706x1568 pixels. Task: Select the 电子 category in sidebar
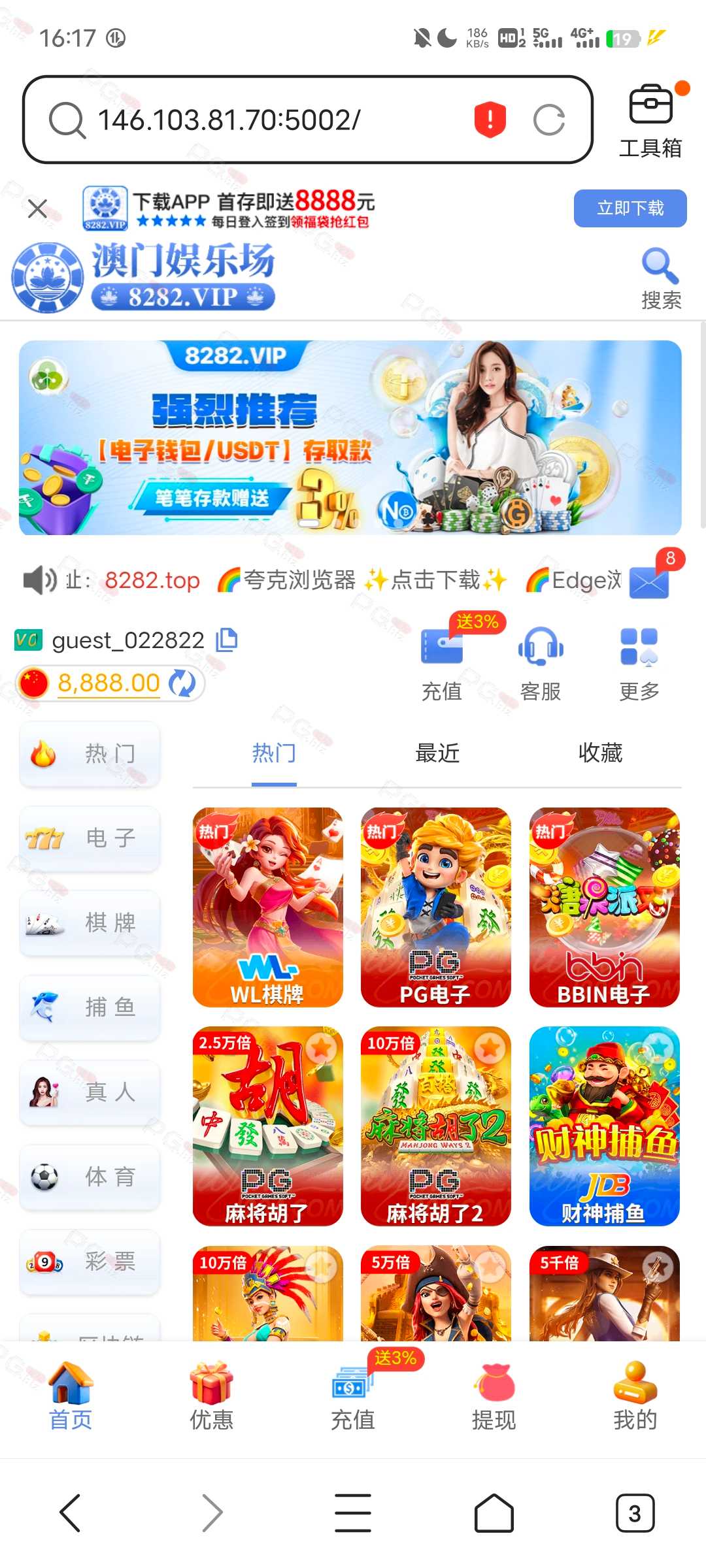coord(90,838)
